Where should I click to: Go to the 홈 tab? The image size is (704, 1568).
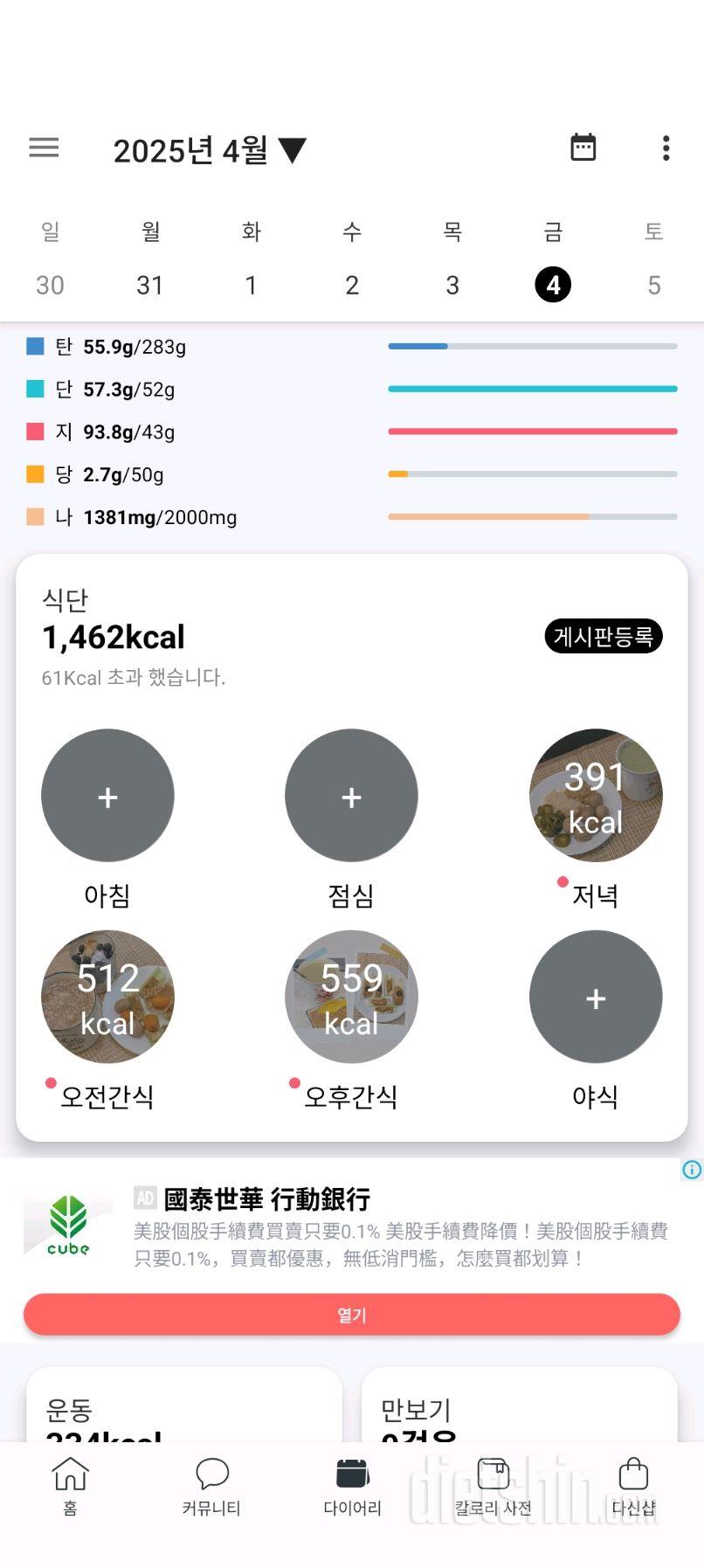[x=70, y=1486]
